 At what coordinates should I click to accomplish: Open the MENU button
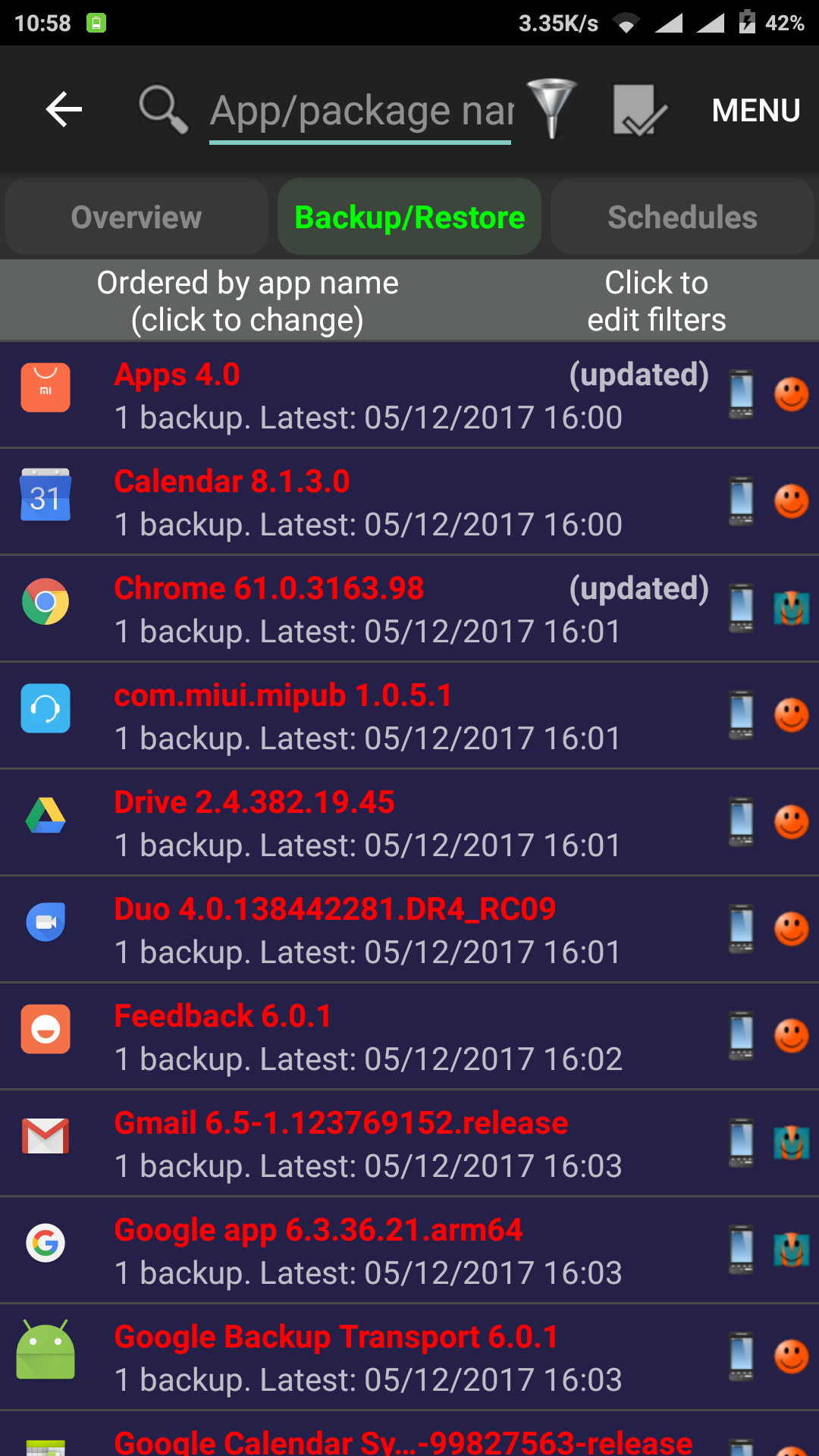click(755, 111)
